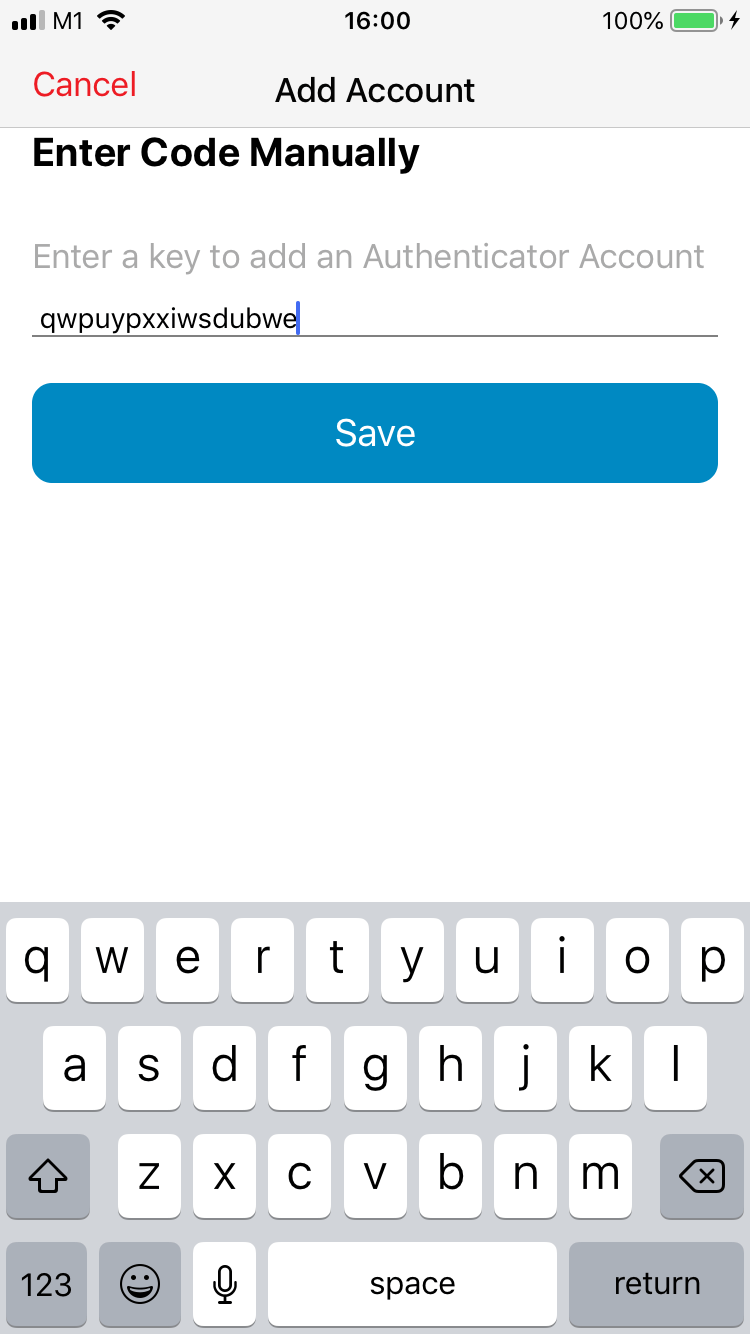Tap the return key on keyboard
750x1334 pixels.
(x=656, y=1284)
